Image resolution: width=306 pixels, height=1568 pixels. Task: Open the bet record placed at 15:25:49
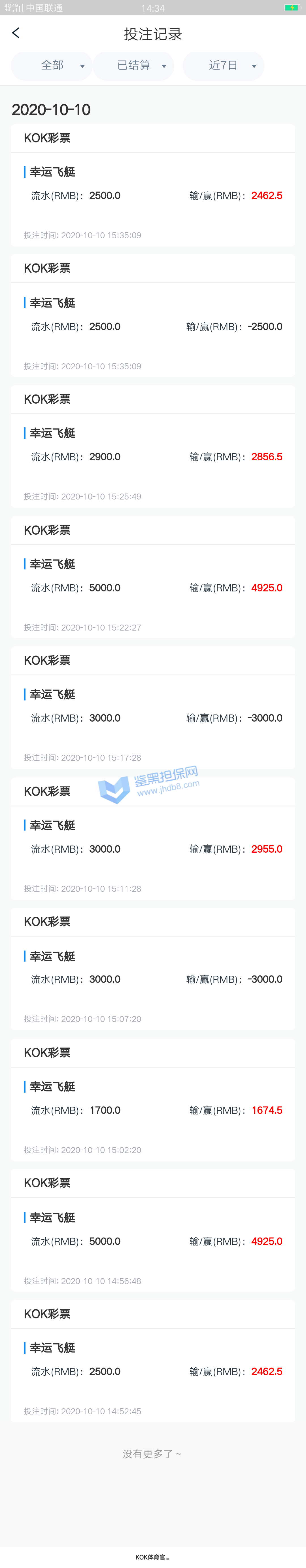point(153,456)
